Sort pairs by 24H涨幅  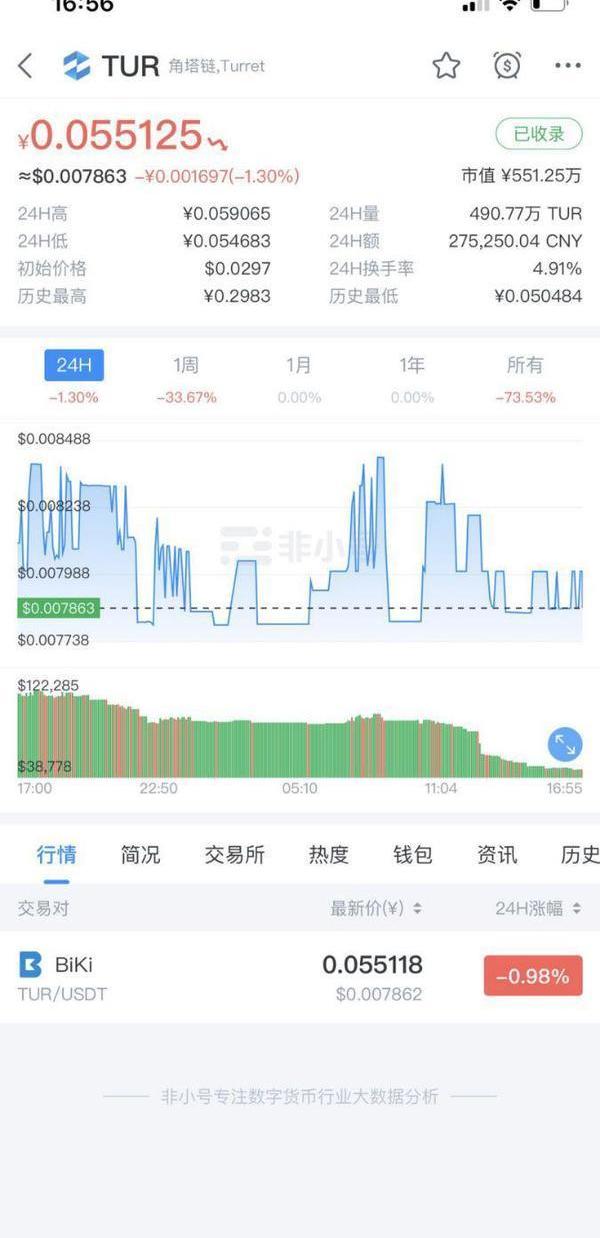tap(538, 909)
